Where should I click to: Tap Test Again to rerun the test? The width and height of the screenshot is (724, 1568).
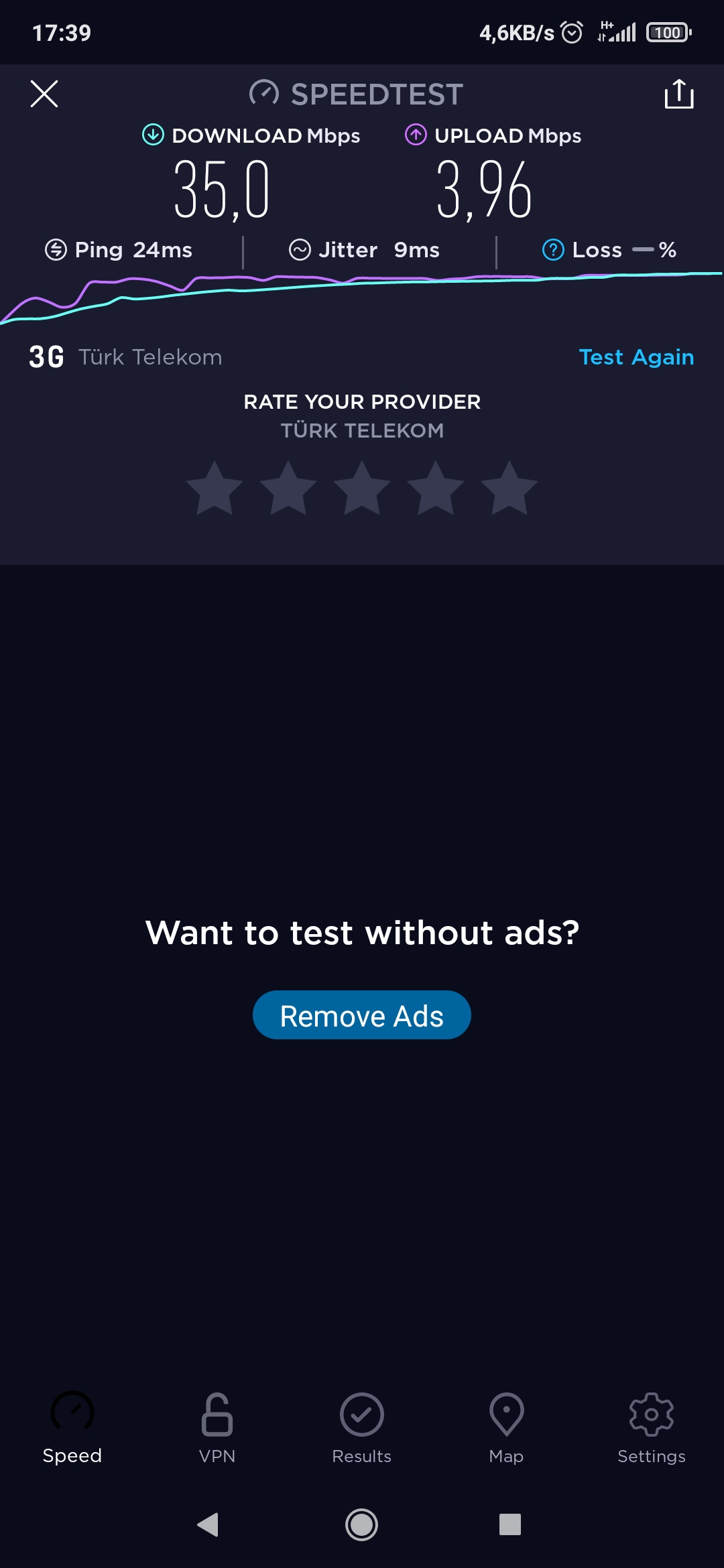coord(636,357)
